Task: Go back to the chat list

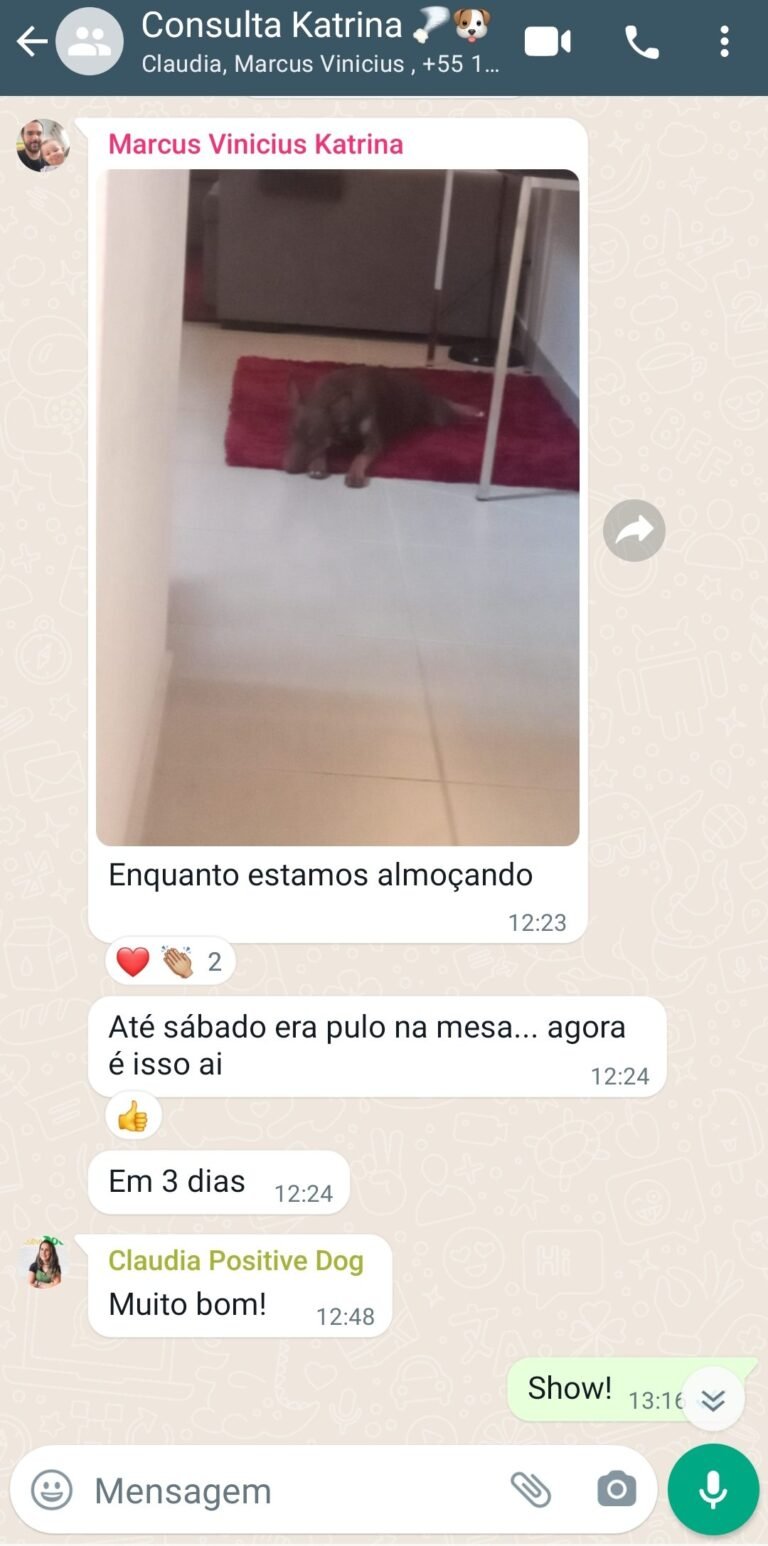Action: pyautogui.click(x=32, y=42)
